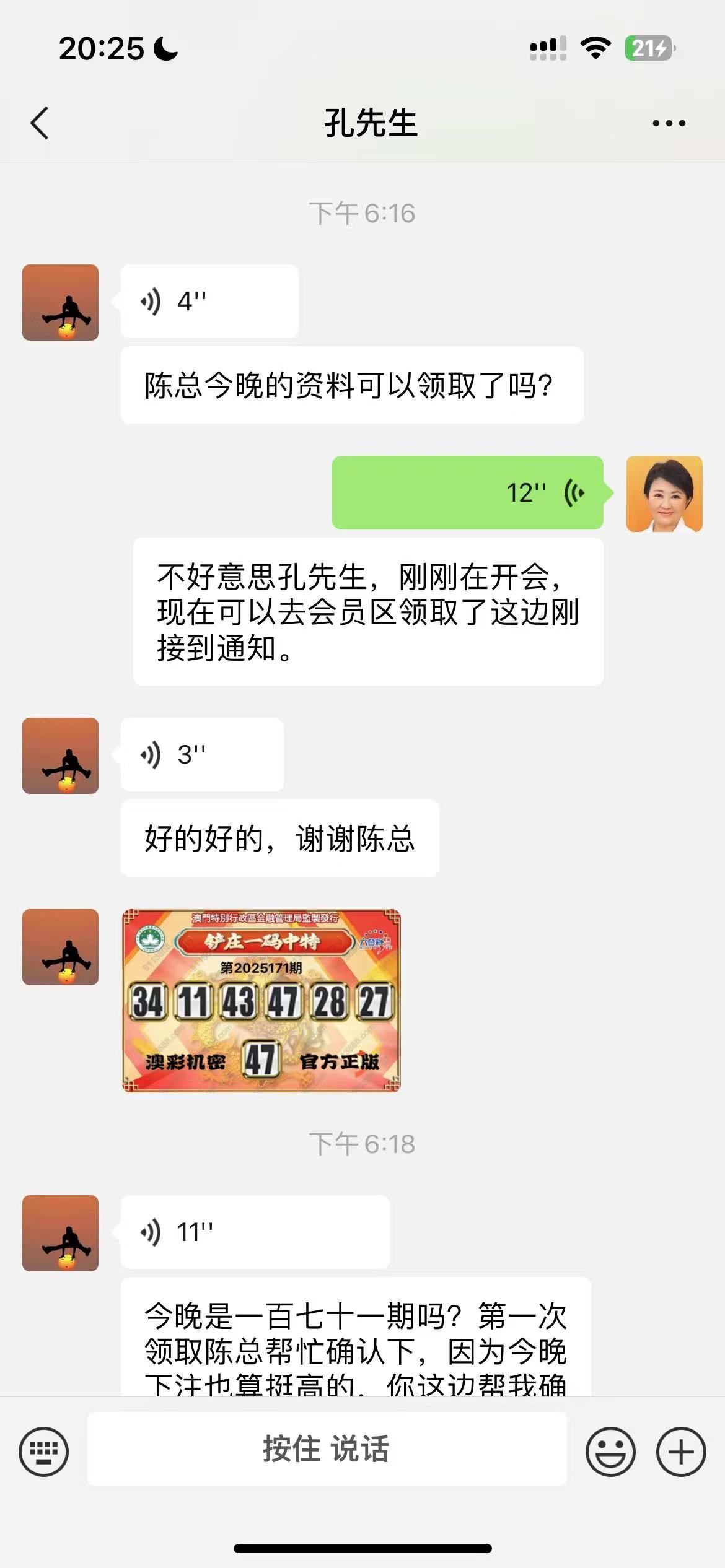Viewport: 725px width, 1568px height.
Task: Switch to keyboard text input
Action: point(43,1451)
